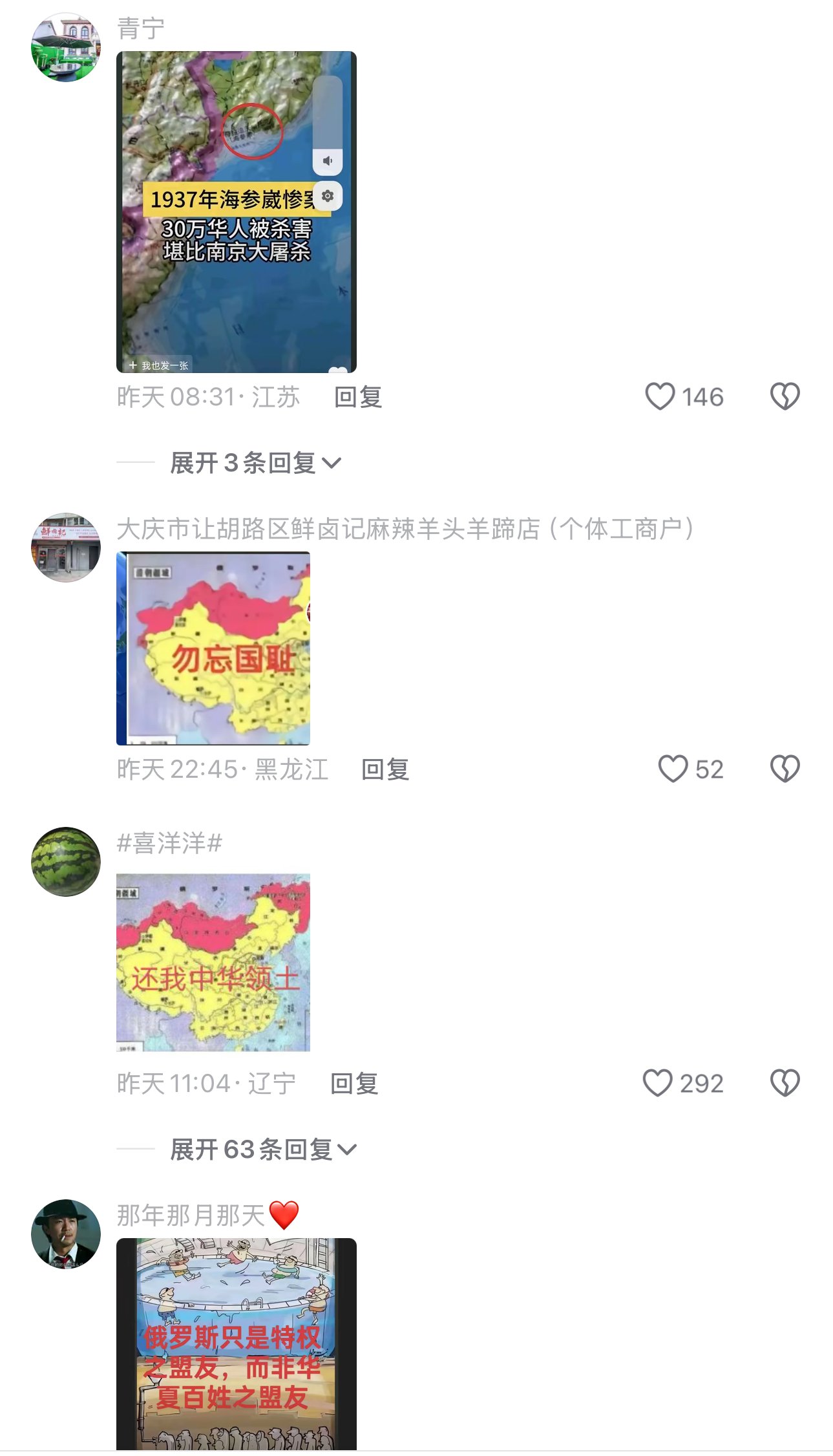Open 青宁's image about 1937 海参崴
The height and width of the screenshot is (1456, 833).
click(x=237, y=212)
